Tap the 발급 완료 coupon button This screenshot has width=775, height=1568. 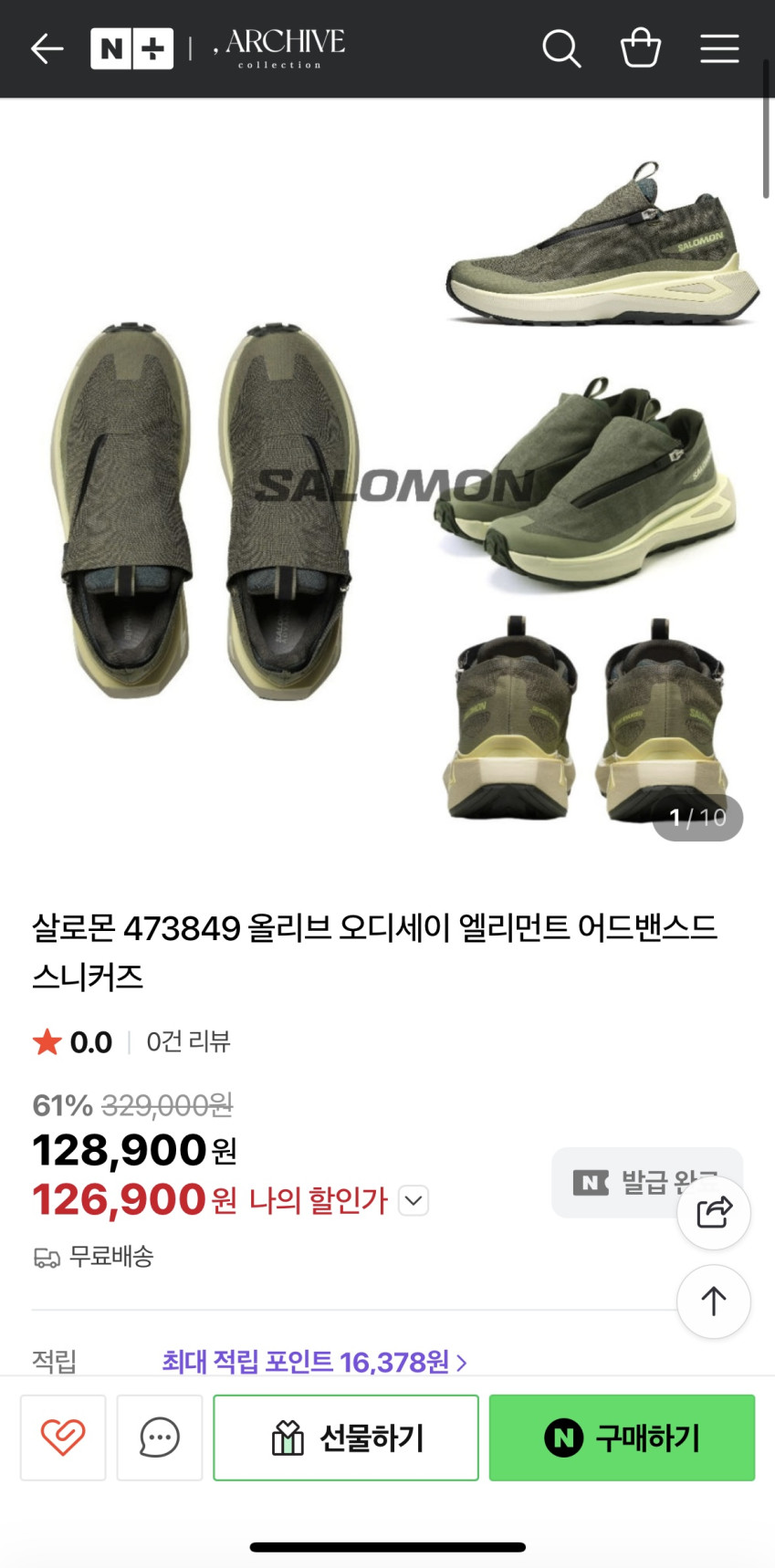(x=646, y=1182)
